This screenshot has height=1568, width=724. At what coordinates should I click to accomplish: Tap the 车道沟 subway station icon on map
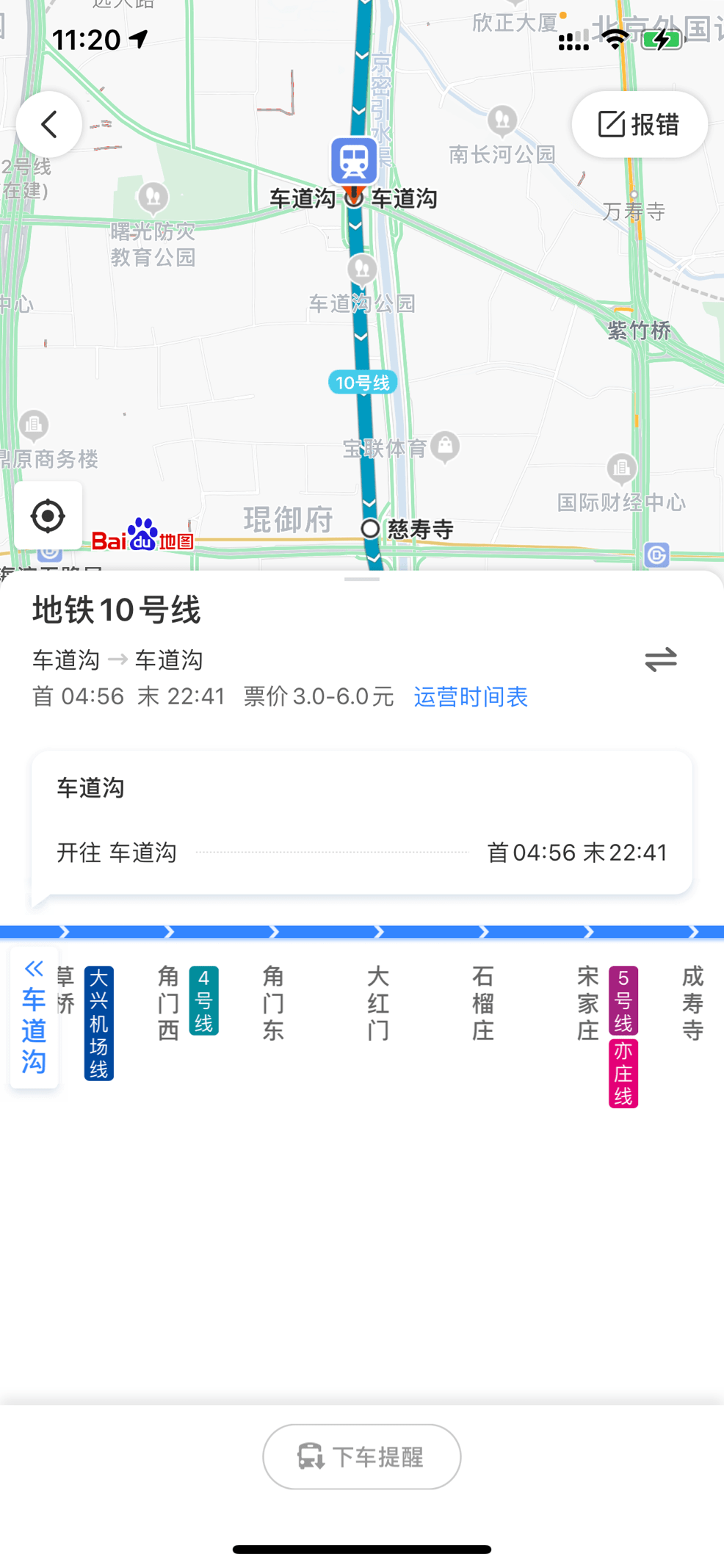pos(354,160)
